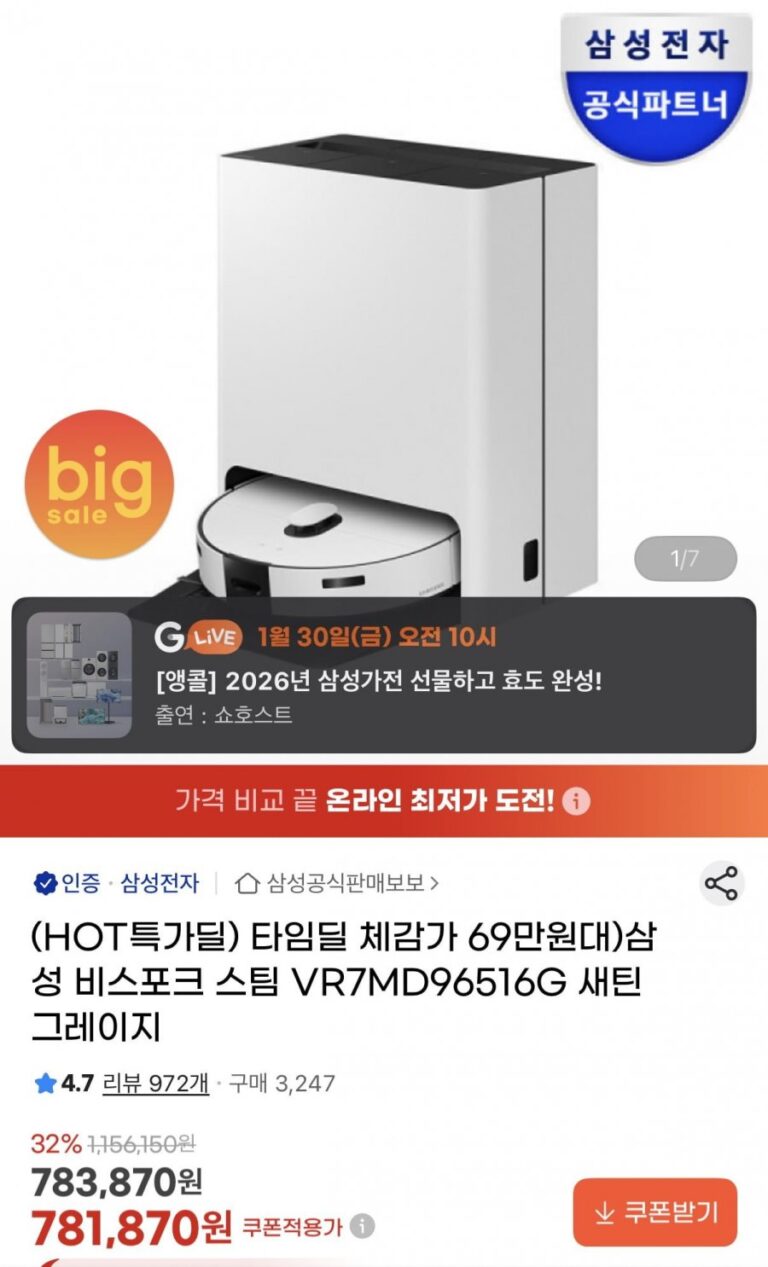The image size is (768, 1267).
Task: Open the 삼성전자 brand link
Action: (x=160, y=883)
